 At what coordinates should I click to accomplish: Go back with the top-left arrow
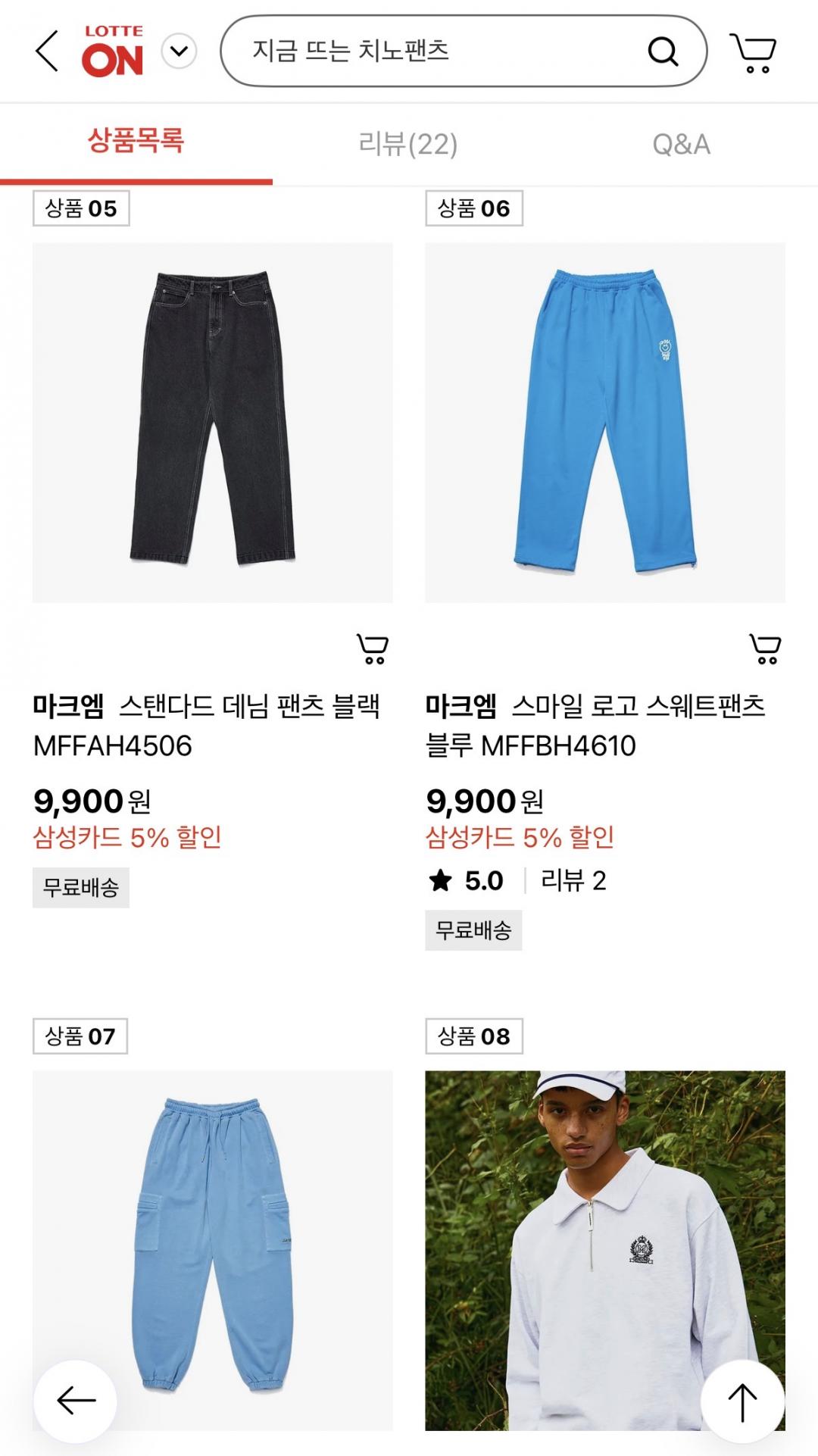47,52
